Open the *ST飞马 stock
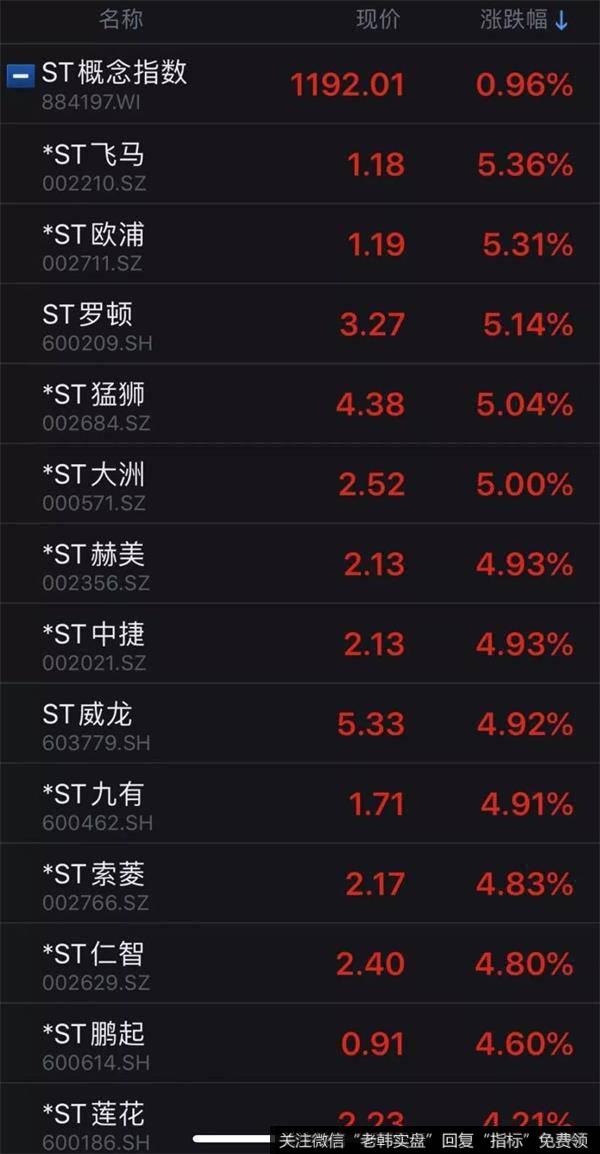The width and height of the screenshot is (600, 1154). (x=300, y=164)
